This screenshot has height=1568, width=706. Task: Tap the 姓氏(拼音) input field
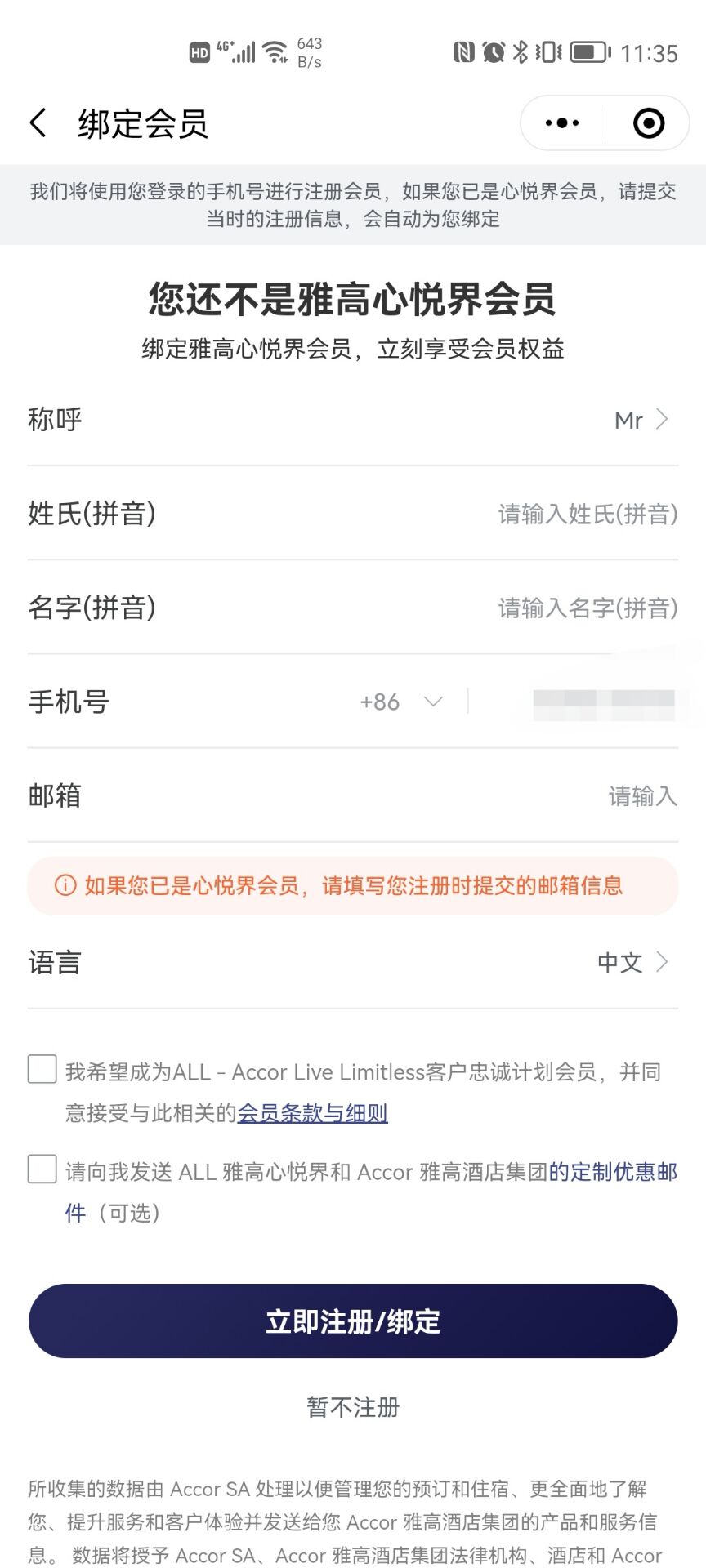(587, 514)
